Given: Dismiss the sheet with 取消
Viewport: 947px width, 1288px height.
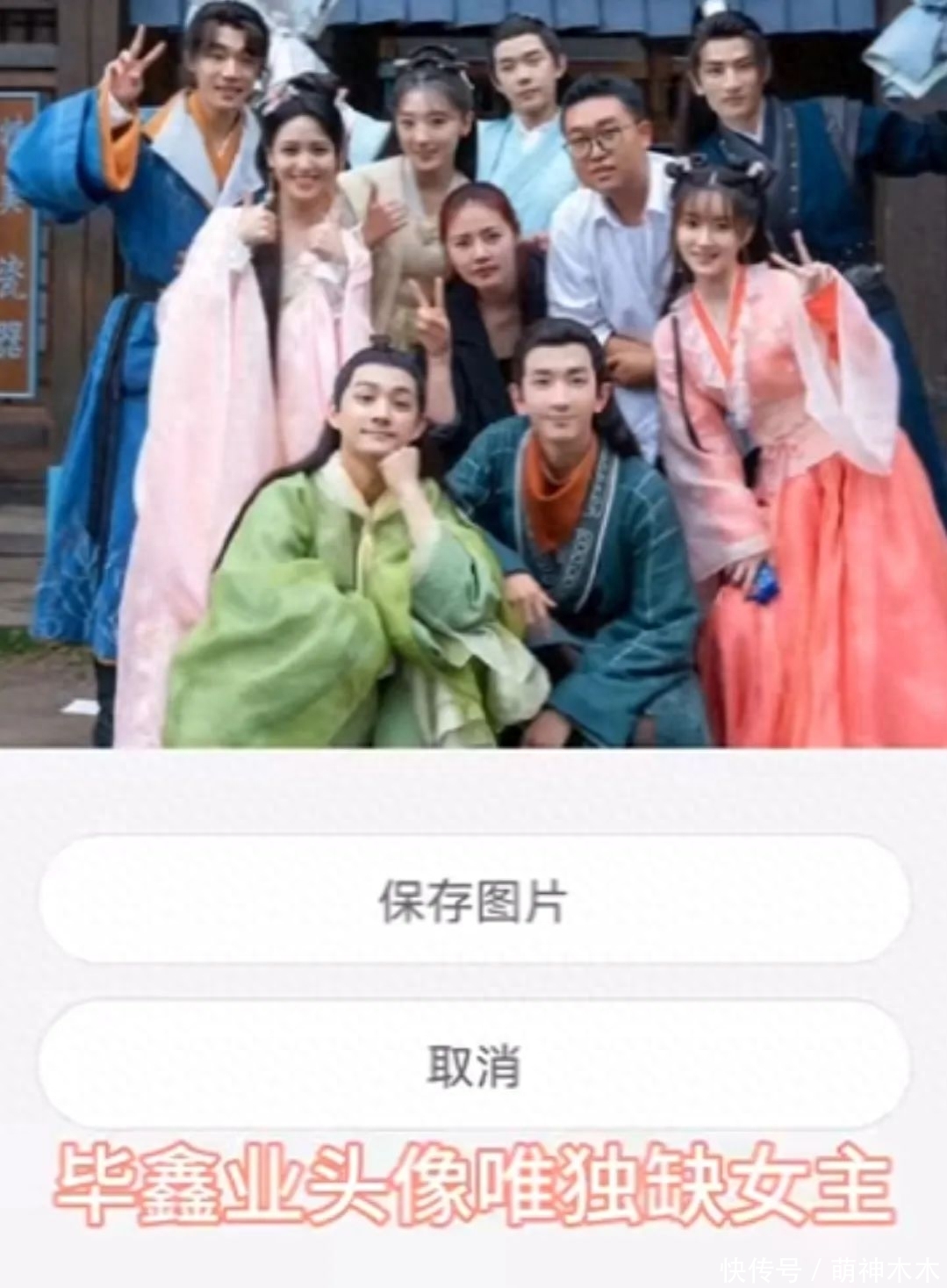Looking at the screenshot, I should coord(473,1064).
